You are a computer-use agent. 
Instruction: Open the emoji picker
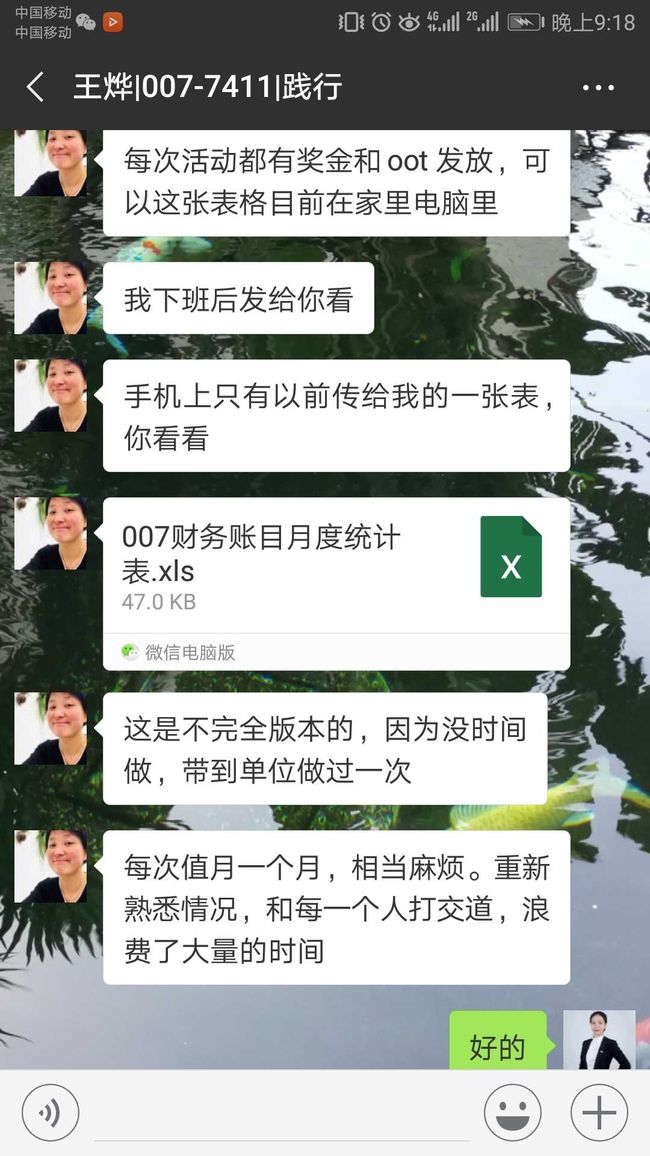click(512, 1113)
